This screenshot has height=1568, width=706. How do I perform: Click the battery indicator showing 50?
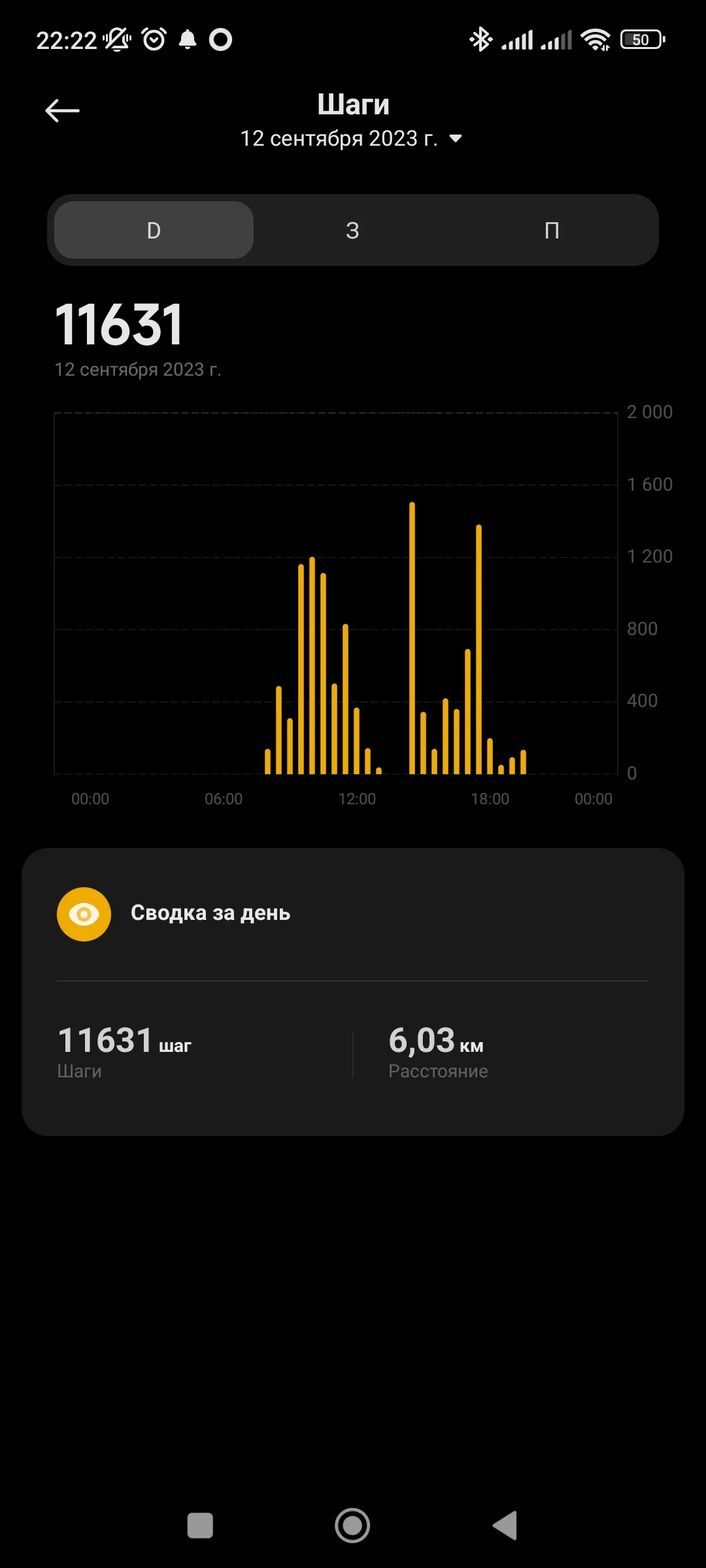[x=643, y=39]
